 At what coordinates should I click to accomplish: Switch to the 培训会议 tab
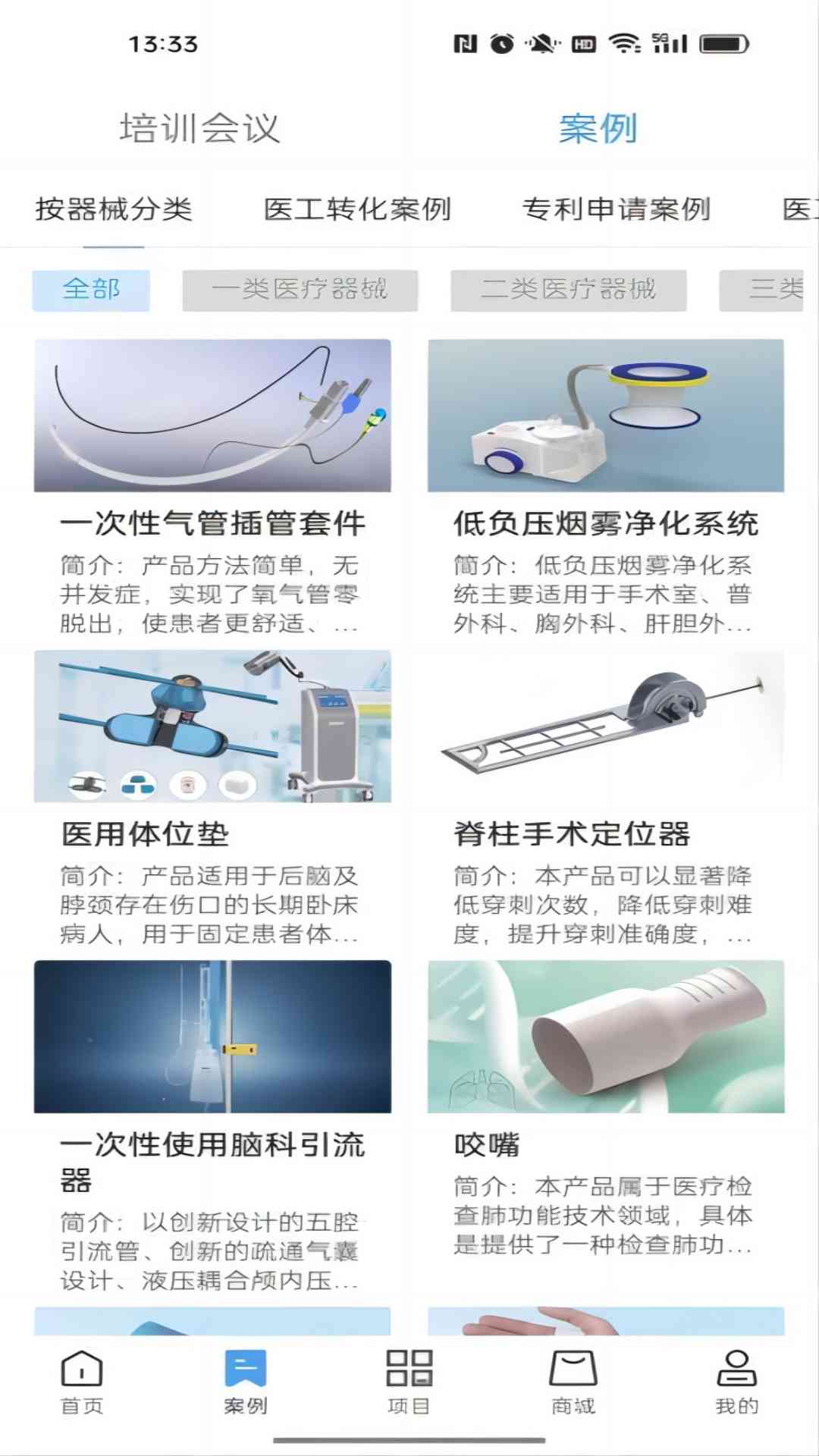[x=200, y=128]
